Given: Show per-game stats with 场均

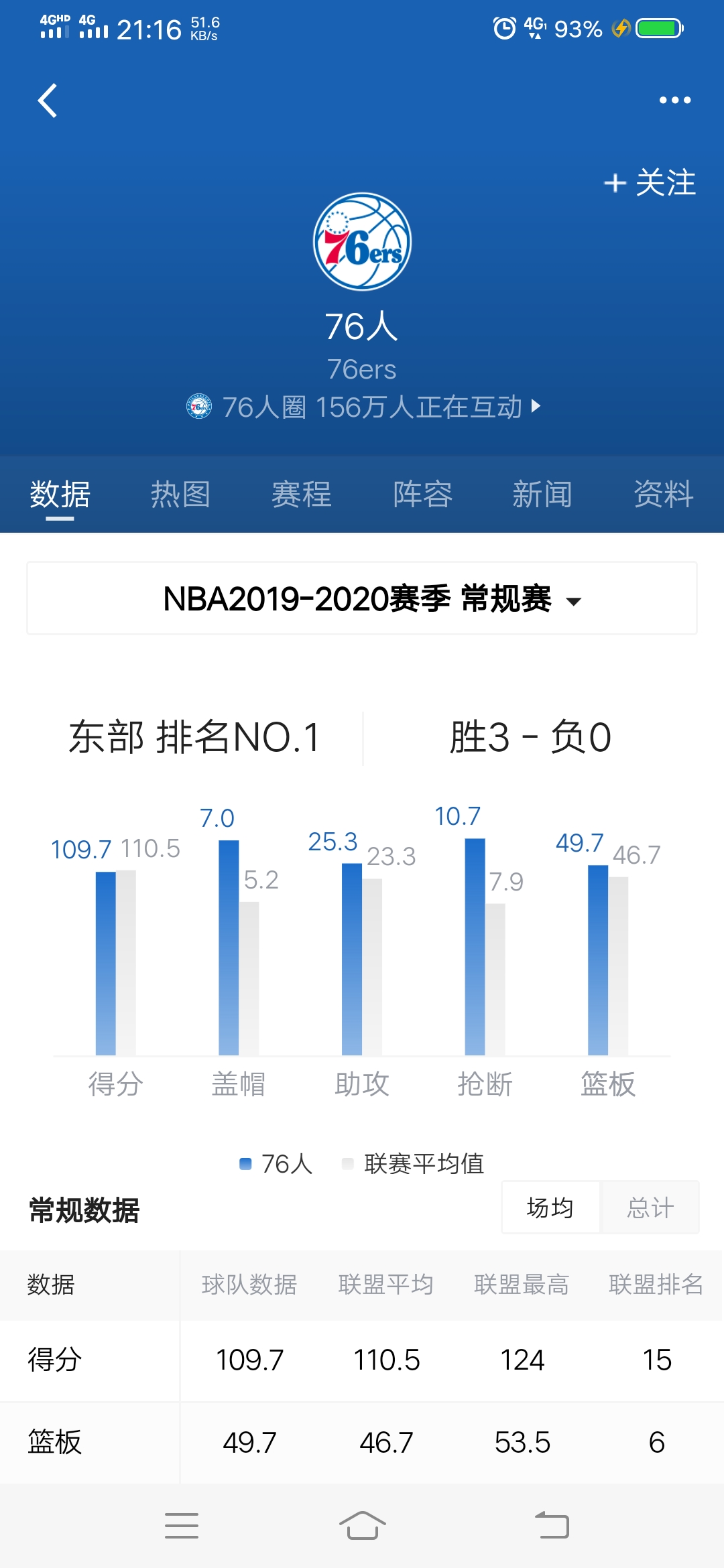Looking at the screenshot, I should point(550,1207).
